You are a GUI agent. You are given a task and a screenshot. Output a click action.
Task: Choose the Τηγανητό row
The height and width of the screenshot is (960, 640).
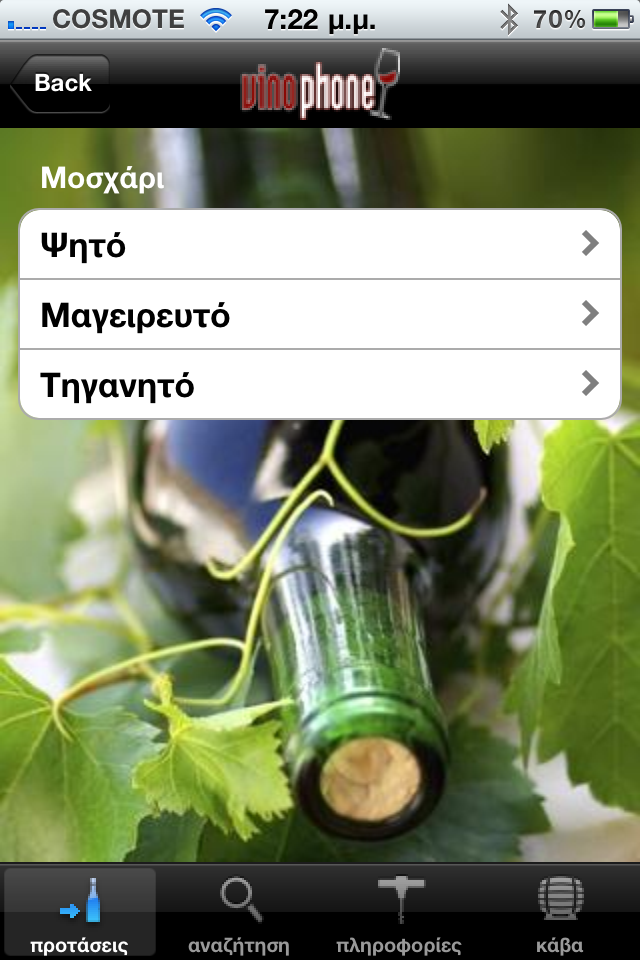coord(320,384)
